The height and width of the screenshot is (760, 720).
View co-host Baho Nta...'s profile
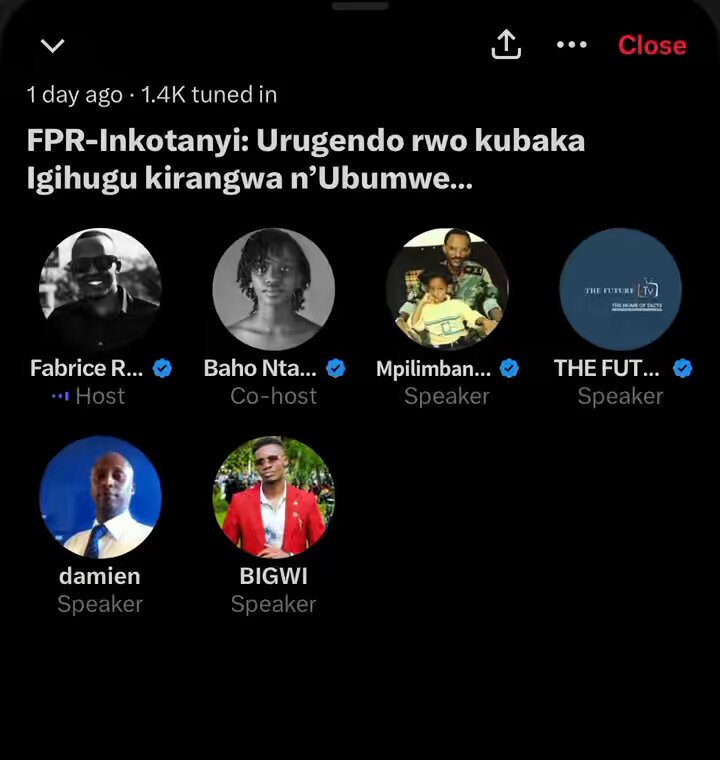[x=273, y=289]
